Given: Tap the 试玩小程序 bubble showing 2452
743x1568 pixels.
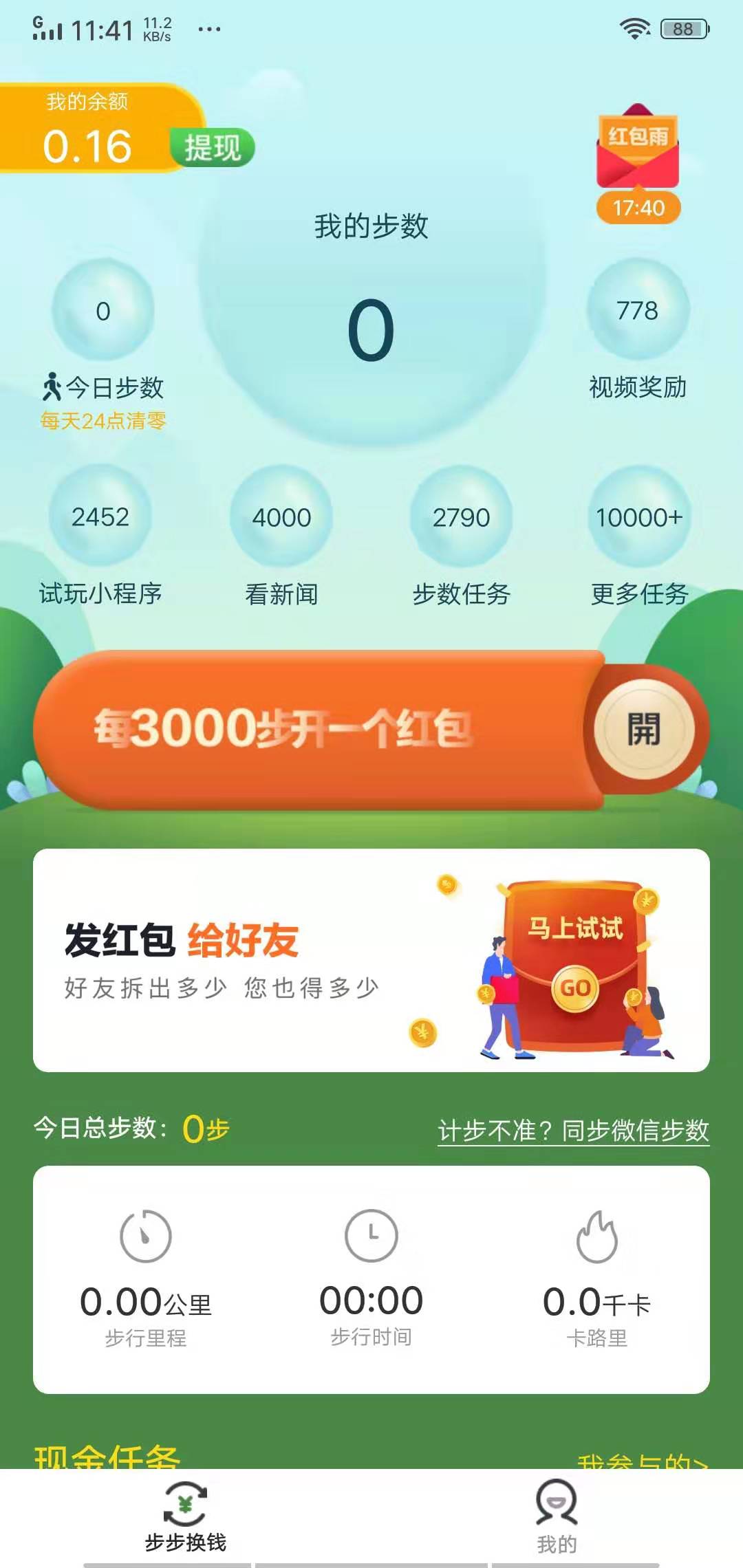Looking at the screenshot, I should pyautogui.click(x=100, y=518).
